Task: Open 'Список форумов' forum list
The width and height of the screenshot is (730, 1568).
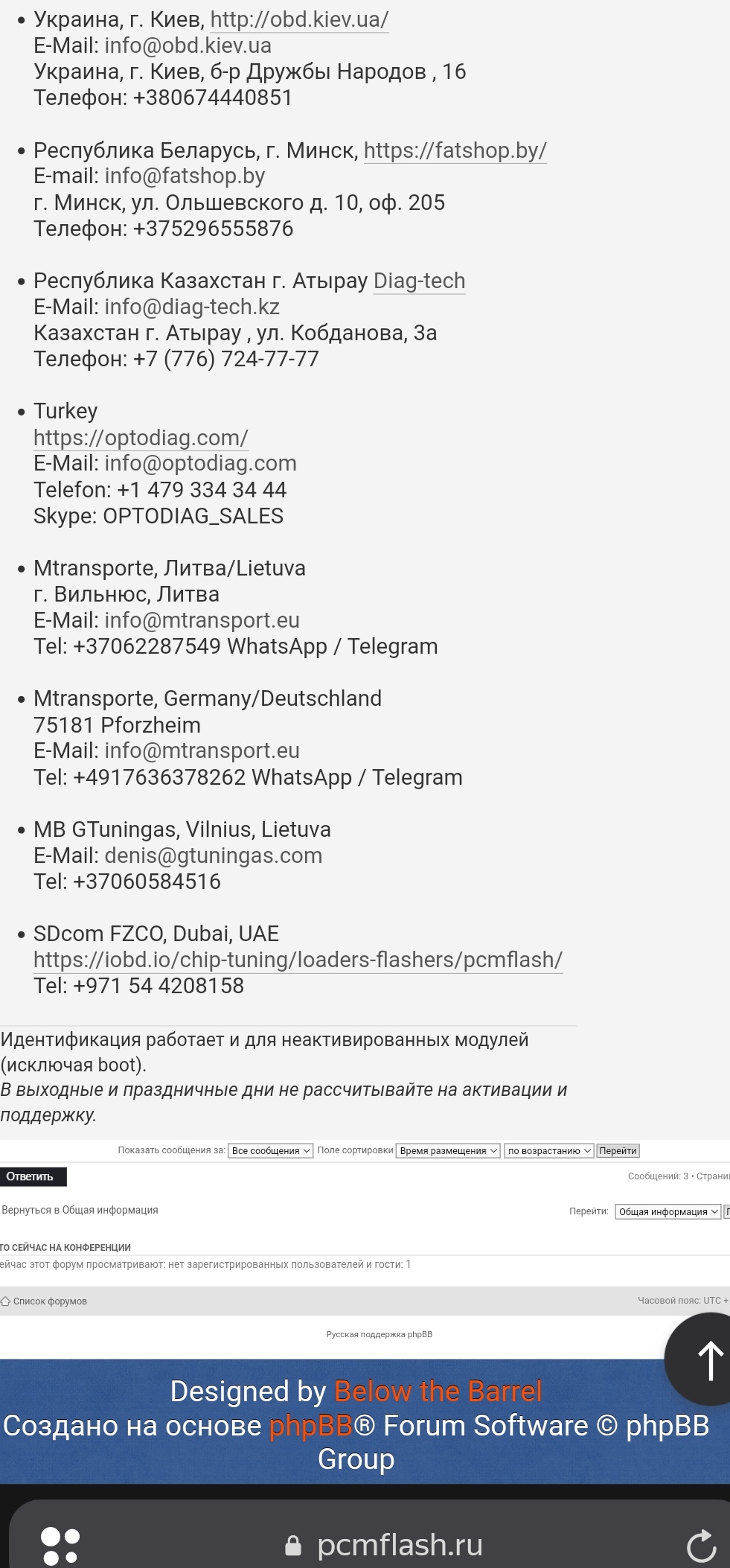Action: click(49, 1301)
